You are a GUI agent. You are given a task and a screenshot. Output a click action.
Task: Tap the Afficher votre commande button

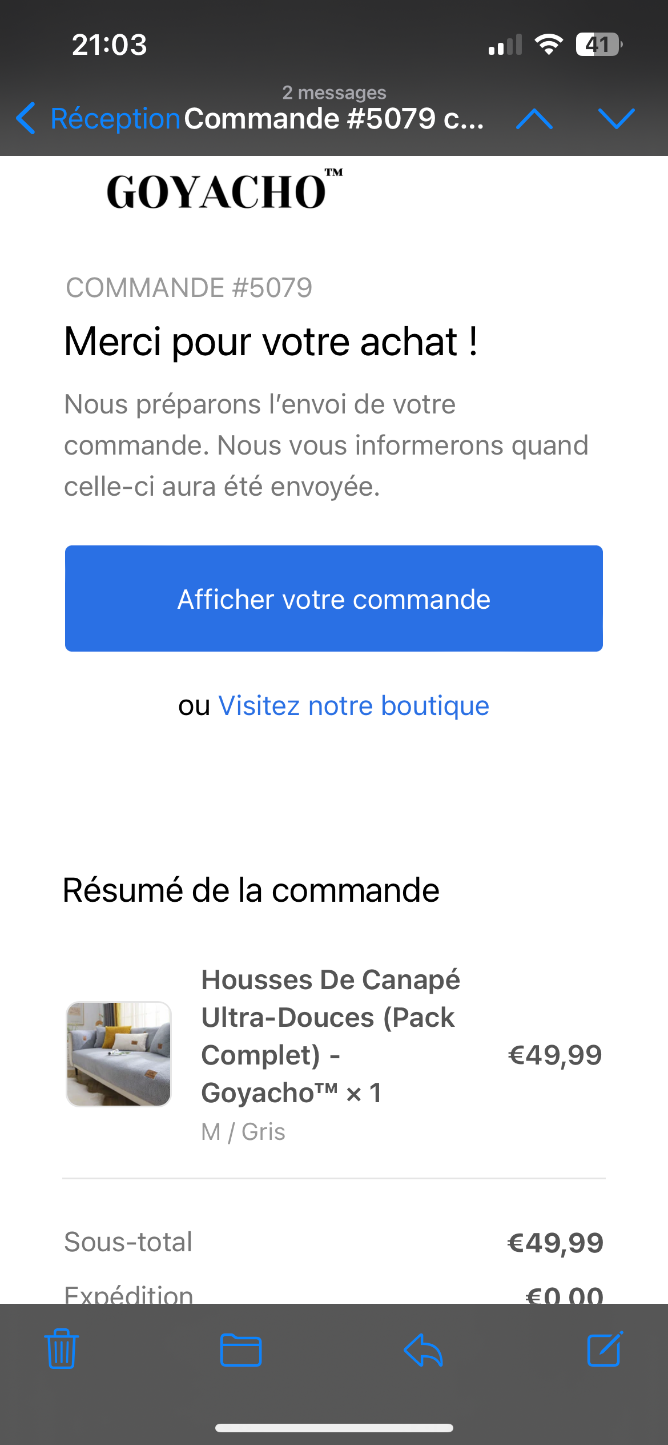pos(334,599)
